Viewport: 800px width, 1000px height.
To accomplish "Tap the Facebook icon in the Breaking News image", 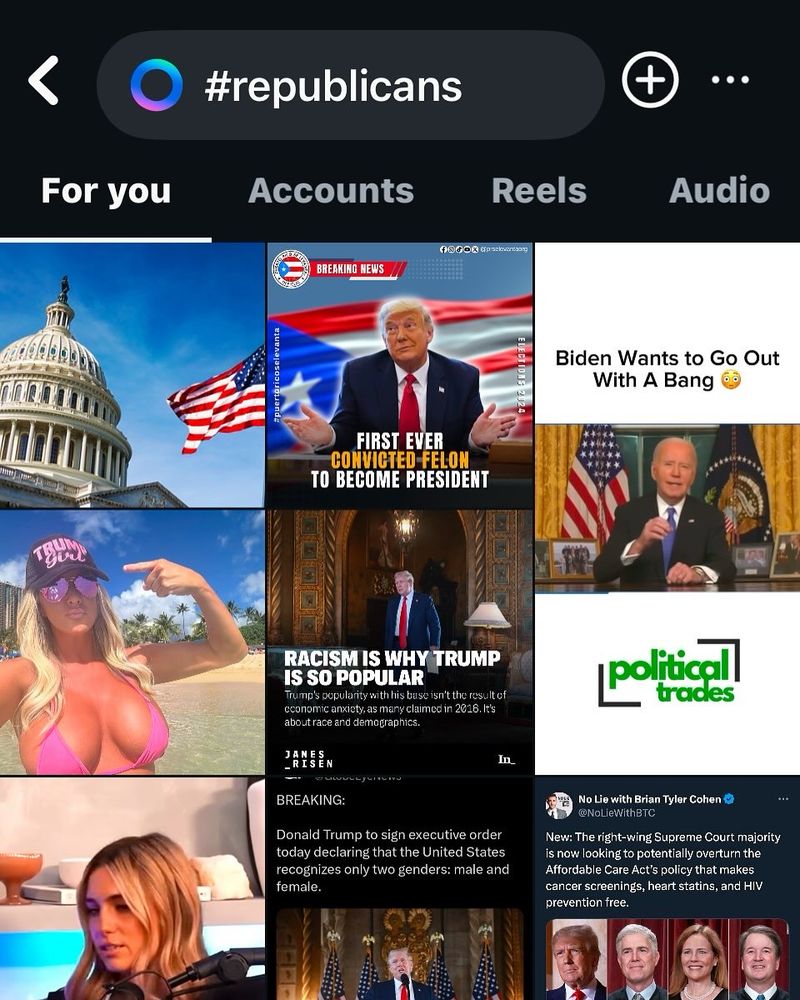I will tap(443, 249).
